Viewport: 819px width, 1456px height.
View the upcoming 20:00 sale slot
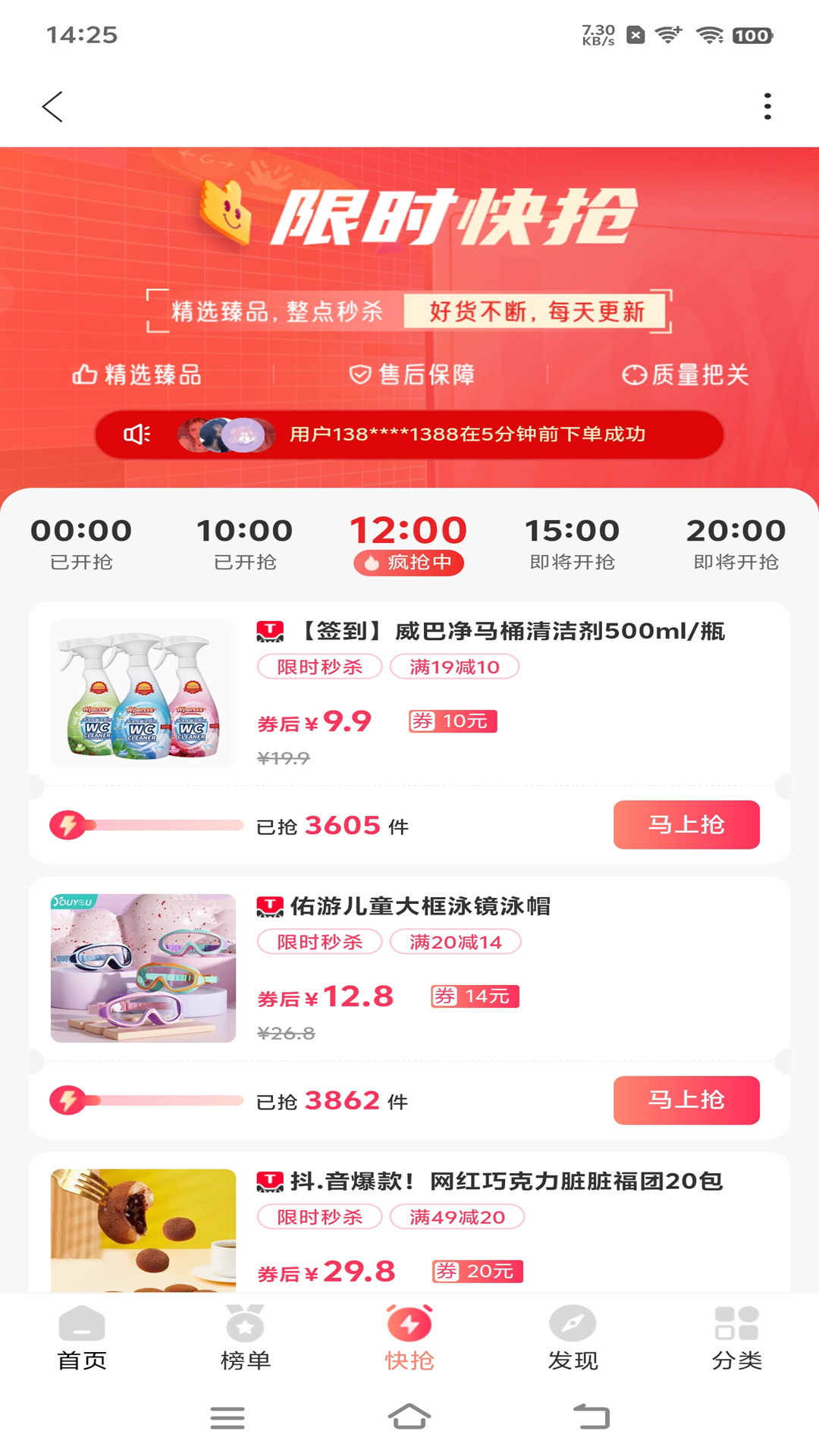(736, 542)
